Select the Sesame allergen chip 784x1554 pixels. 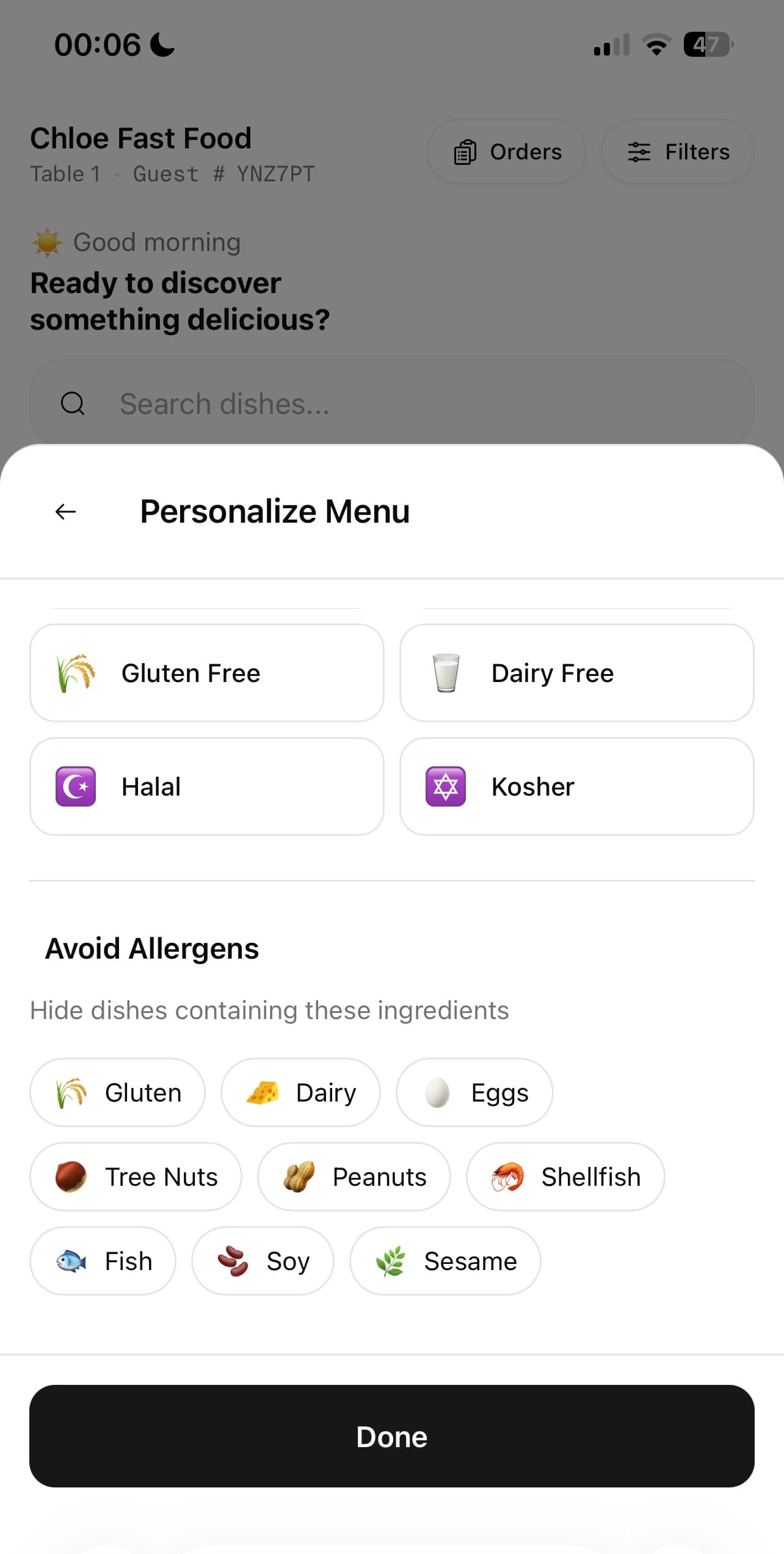(445, 1260)
